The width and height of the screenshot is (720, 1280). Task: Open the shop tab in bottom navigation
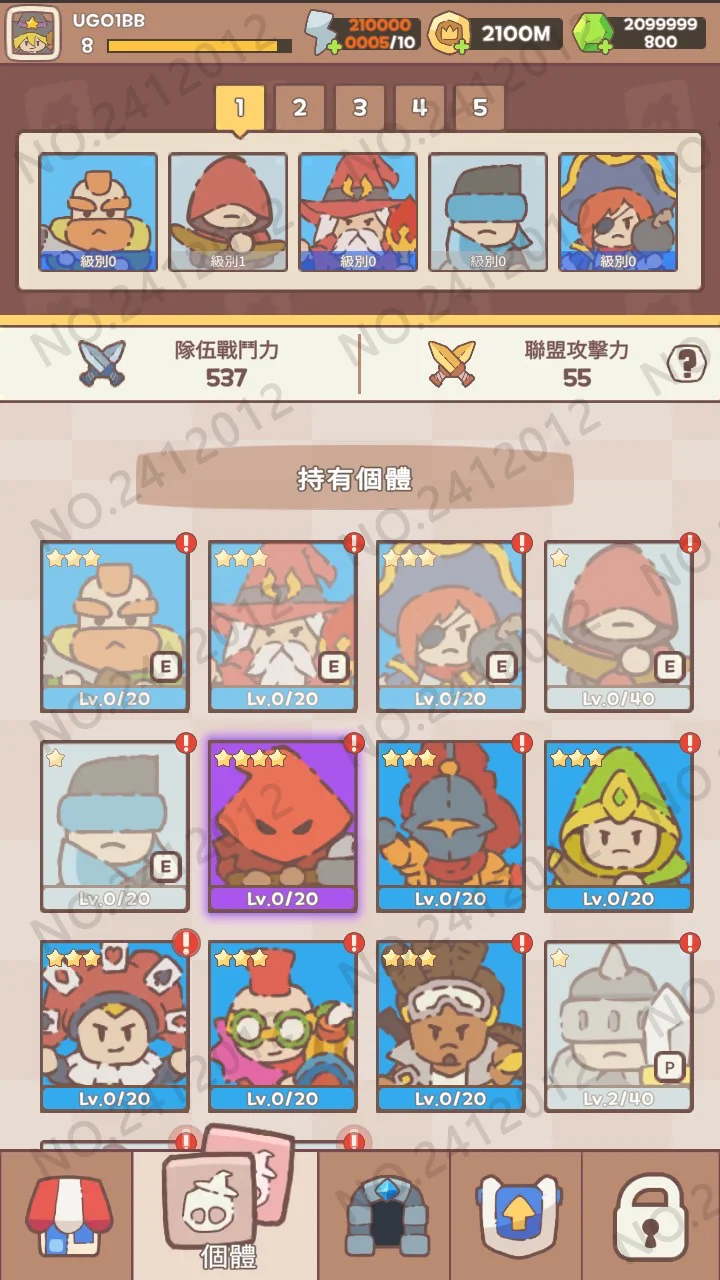66,1214
